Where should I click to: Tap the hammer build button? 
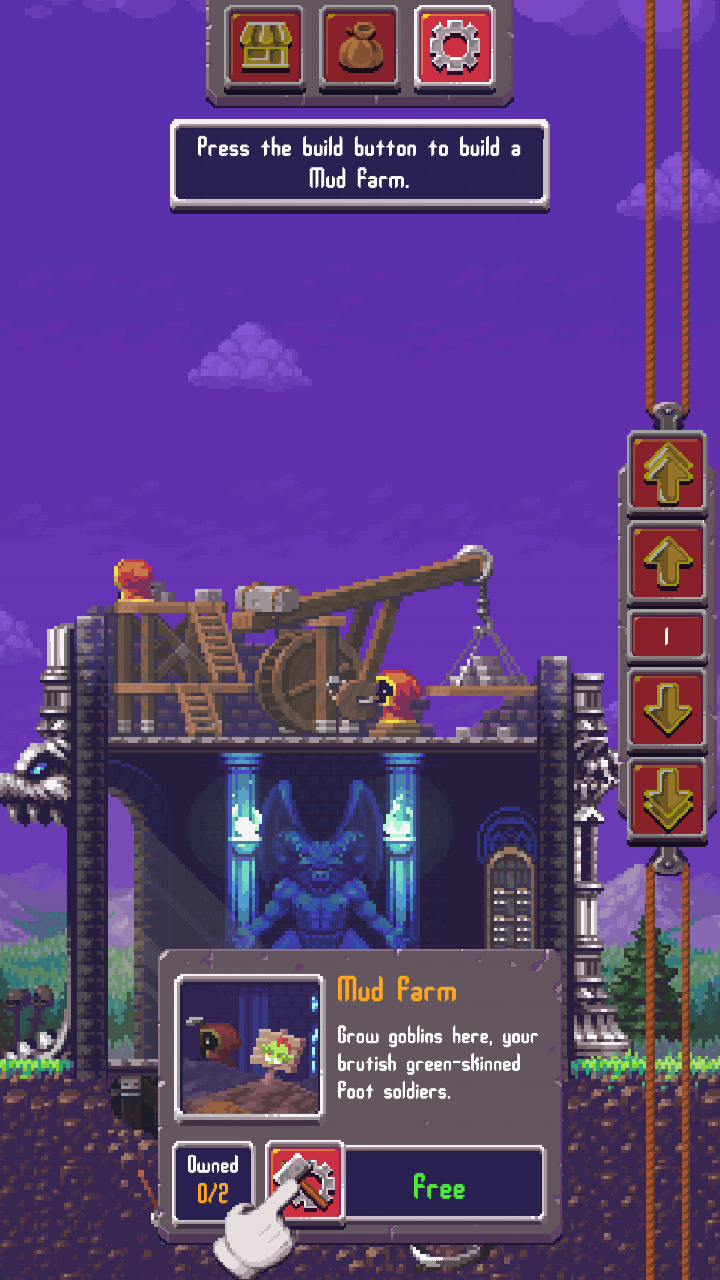305,1183
